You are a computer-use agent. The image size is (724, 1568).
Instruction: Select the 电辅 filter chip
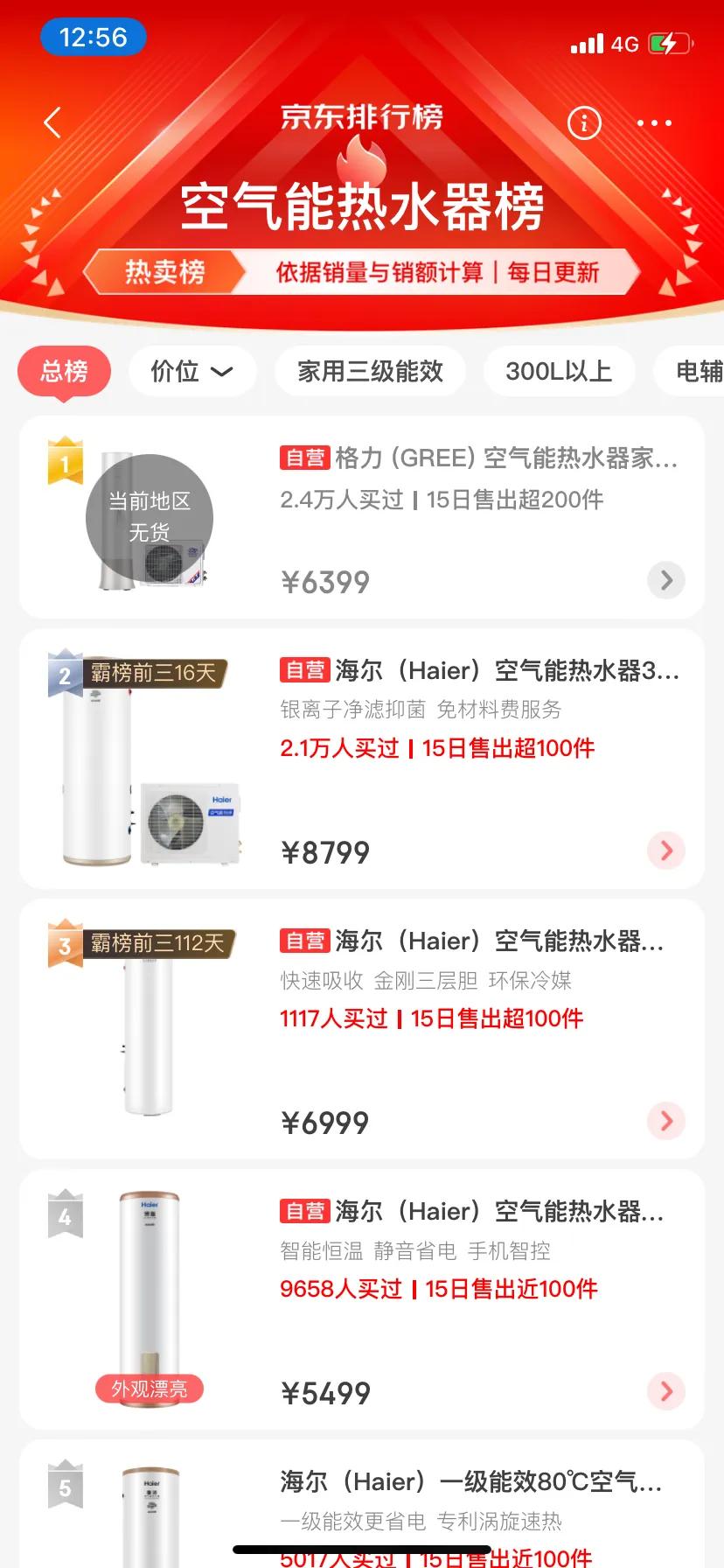click(698, 371)
